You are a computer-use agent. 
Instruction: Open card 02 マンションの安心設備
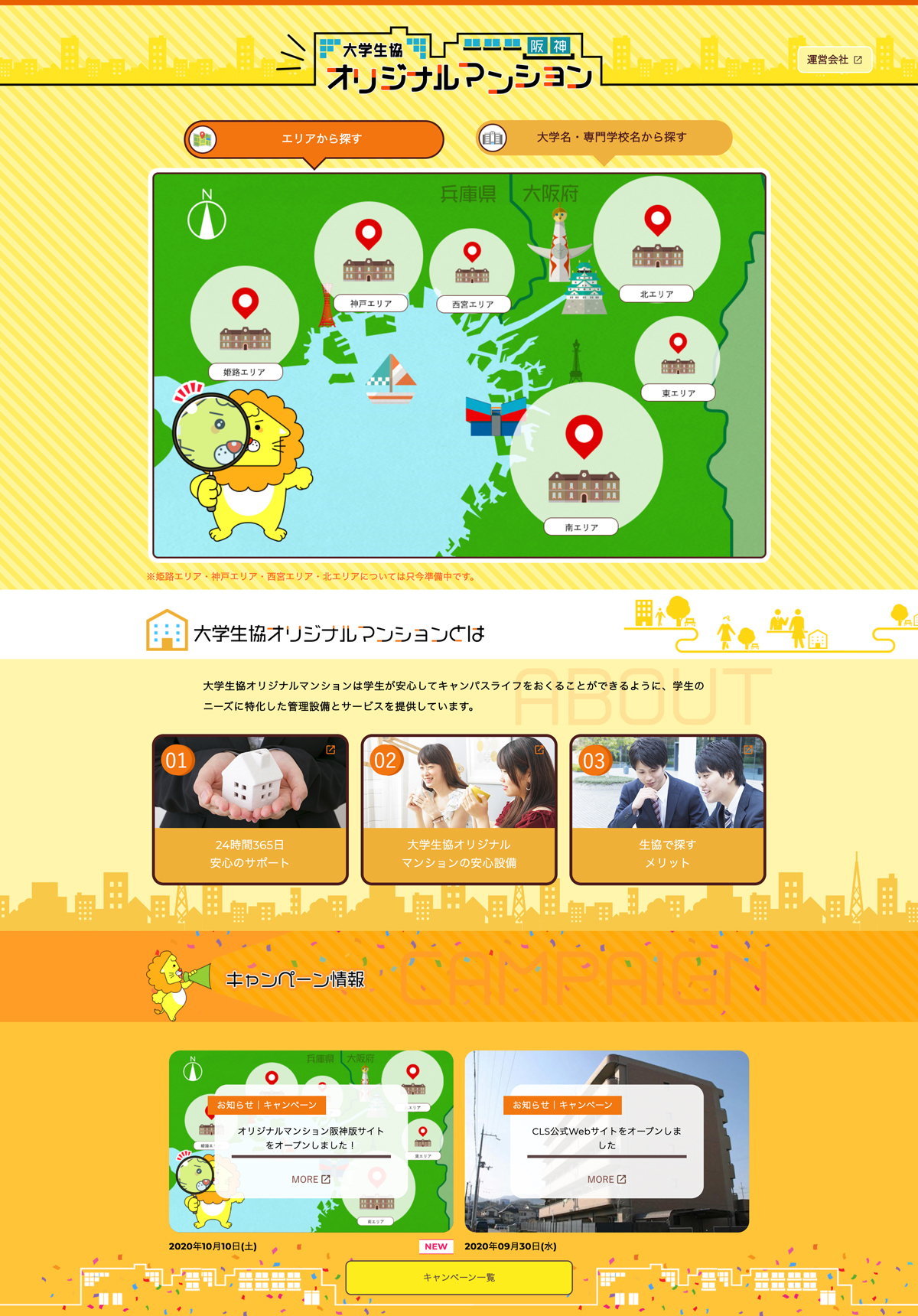tap(459, 809)
